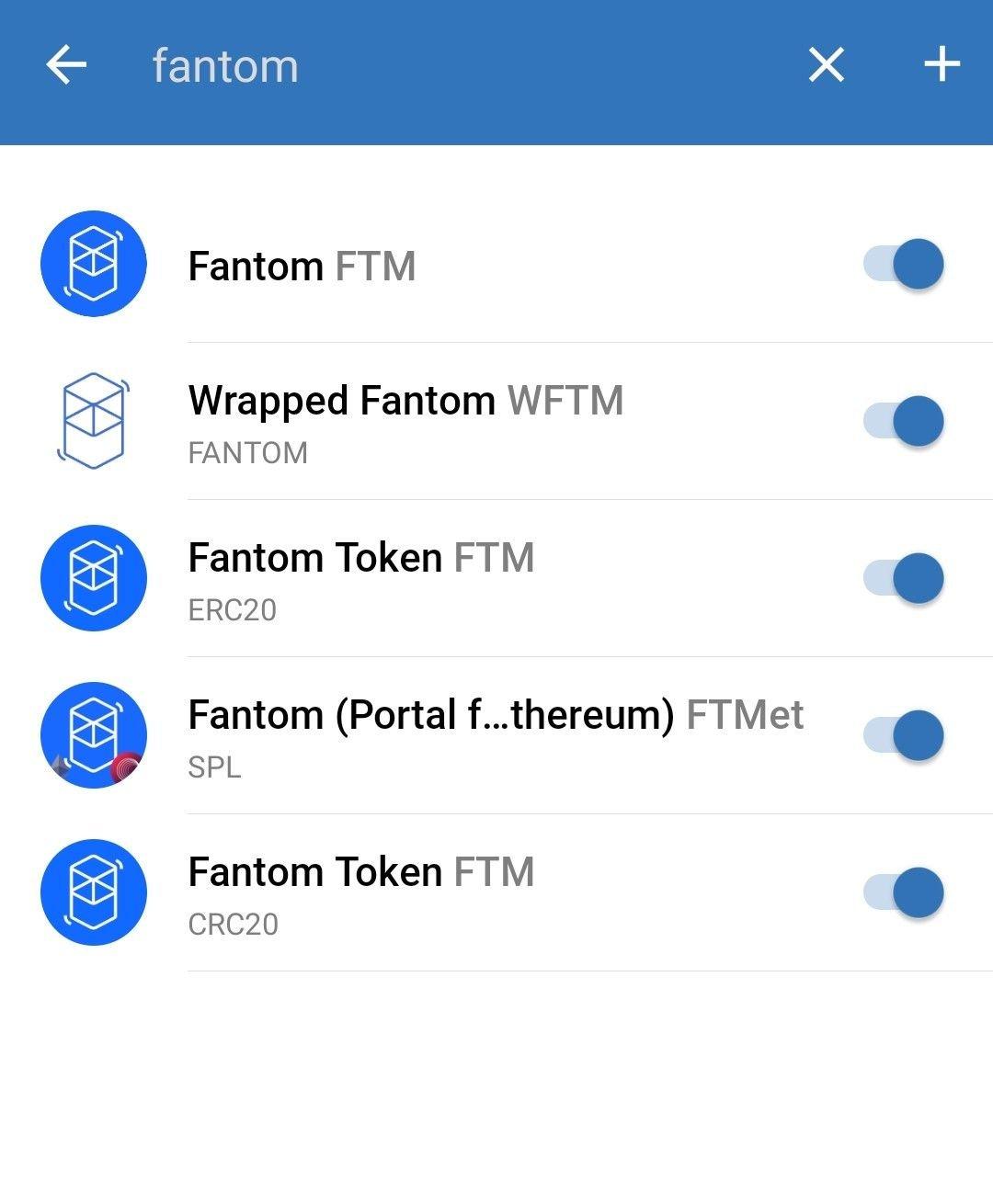
Task: Switch off Fantom Token CRC20
Action: point(901,892)
